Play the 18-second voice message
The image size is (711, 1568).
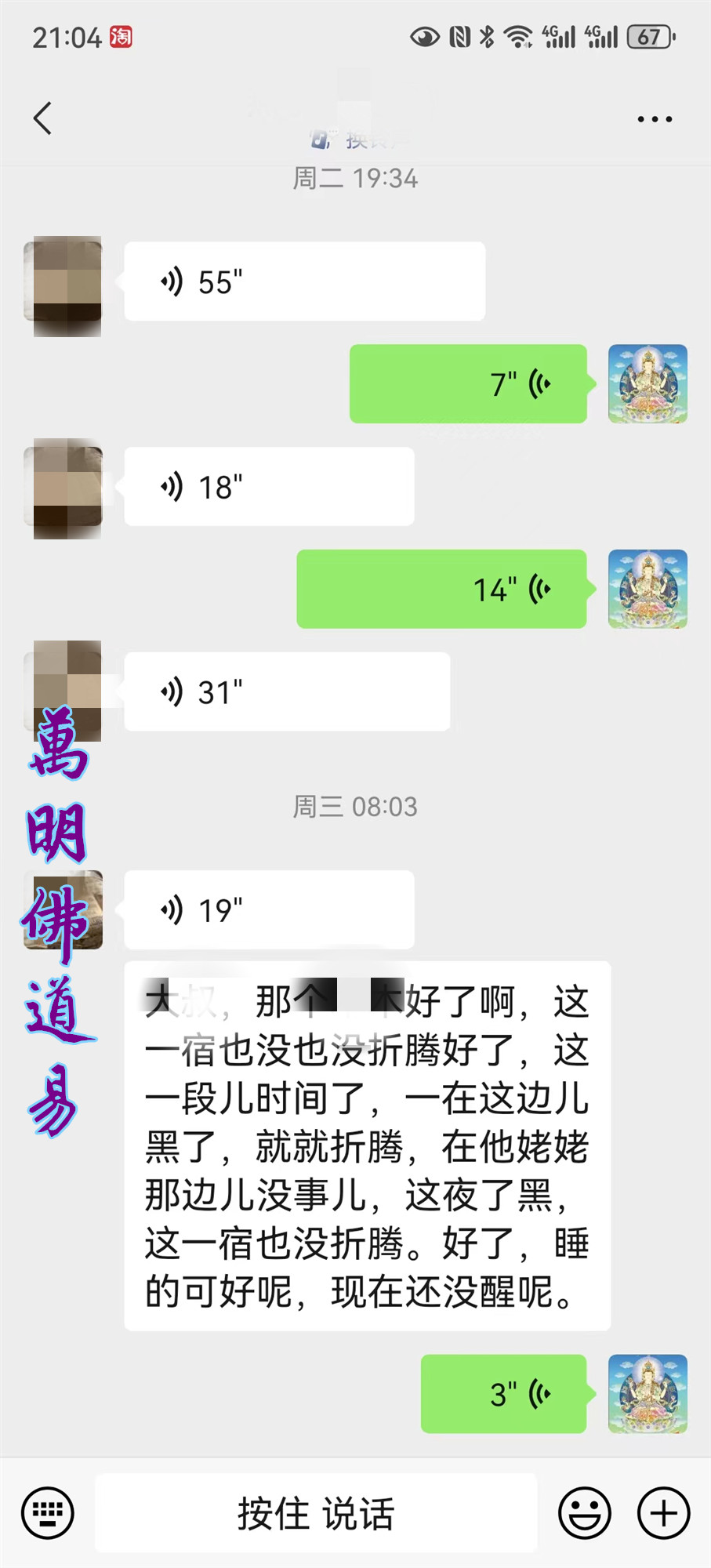tap(269, 487)
